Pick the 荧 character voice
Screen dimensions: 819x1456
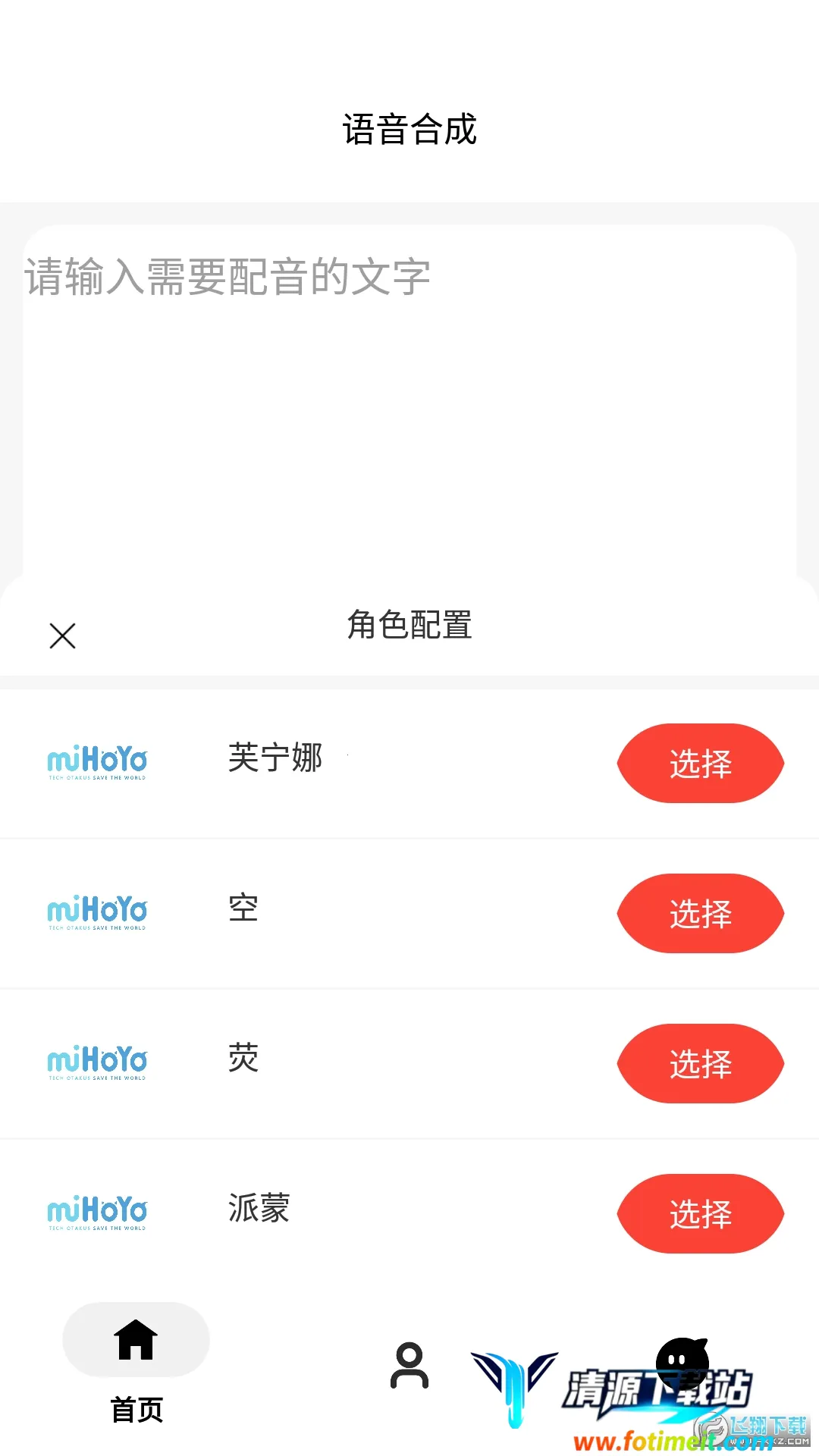(700, 1063)
